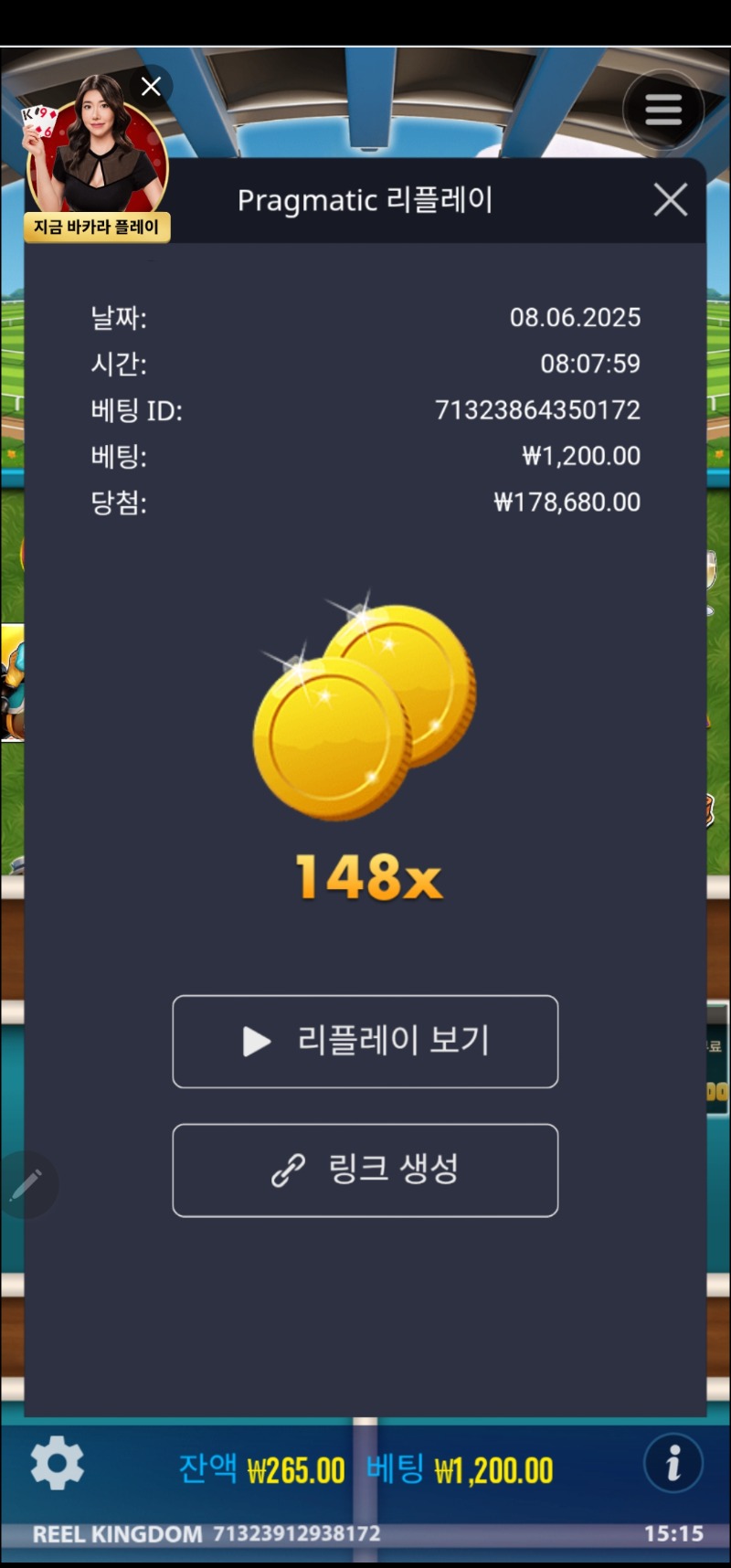Generate a share link with 링크 생성
Screen dimensions: 731x1568
[365, 1171]
